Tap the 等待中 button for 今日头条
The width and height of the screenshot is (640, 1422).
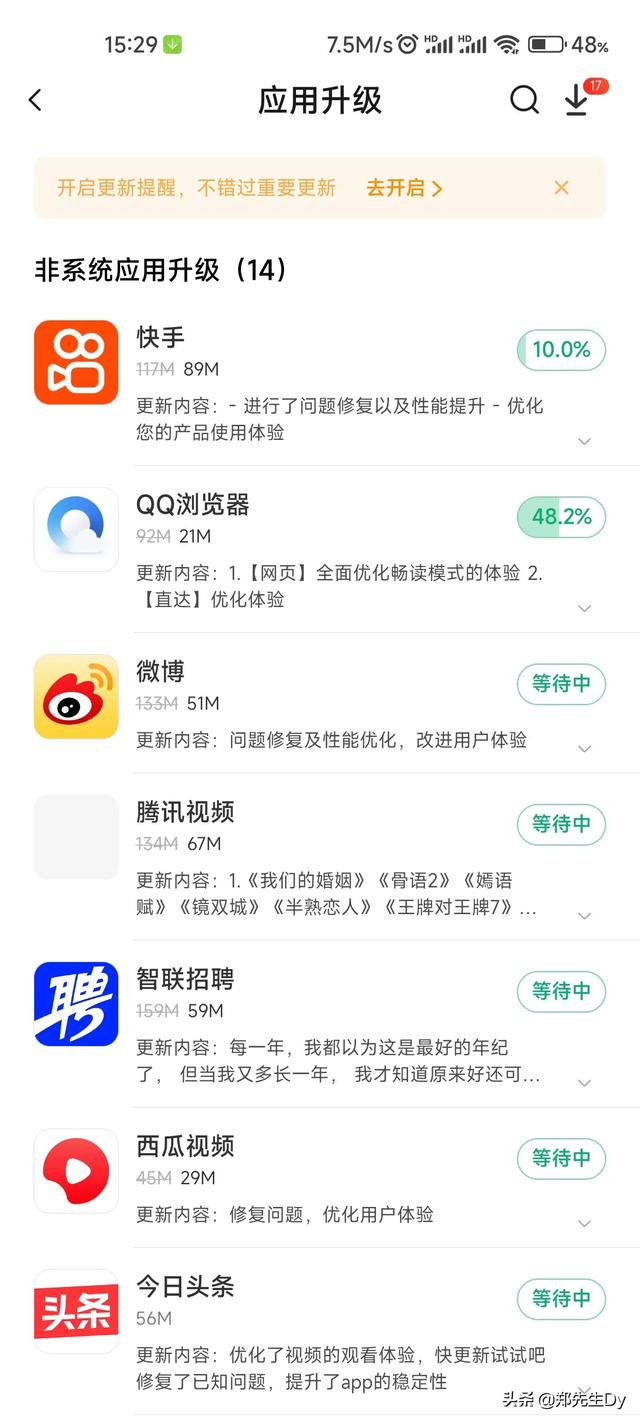point(561,1298)
